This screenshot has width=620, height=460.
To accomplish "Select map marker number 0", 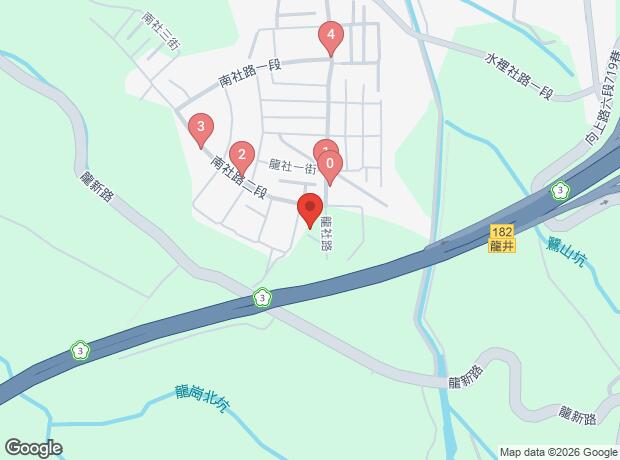I will (330, 168).
